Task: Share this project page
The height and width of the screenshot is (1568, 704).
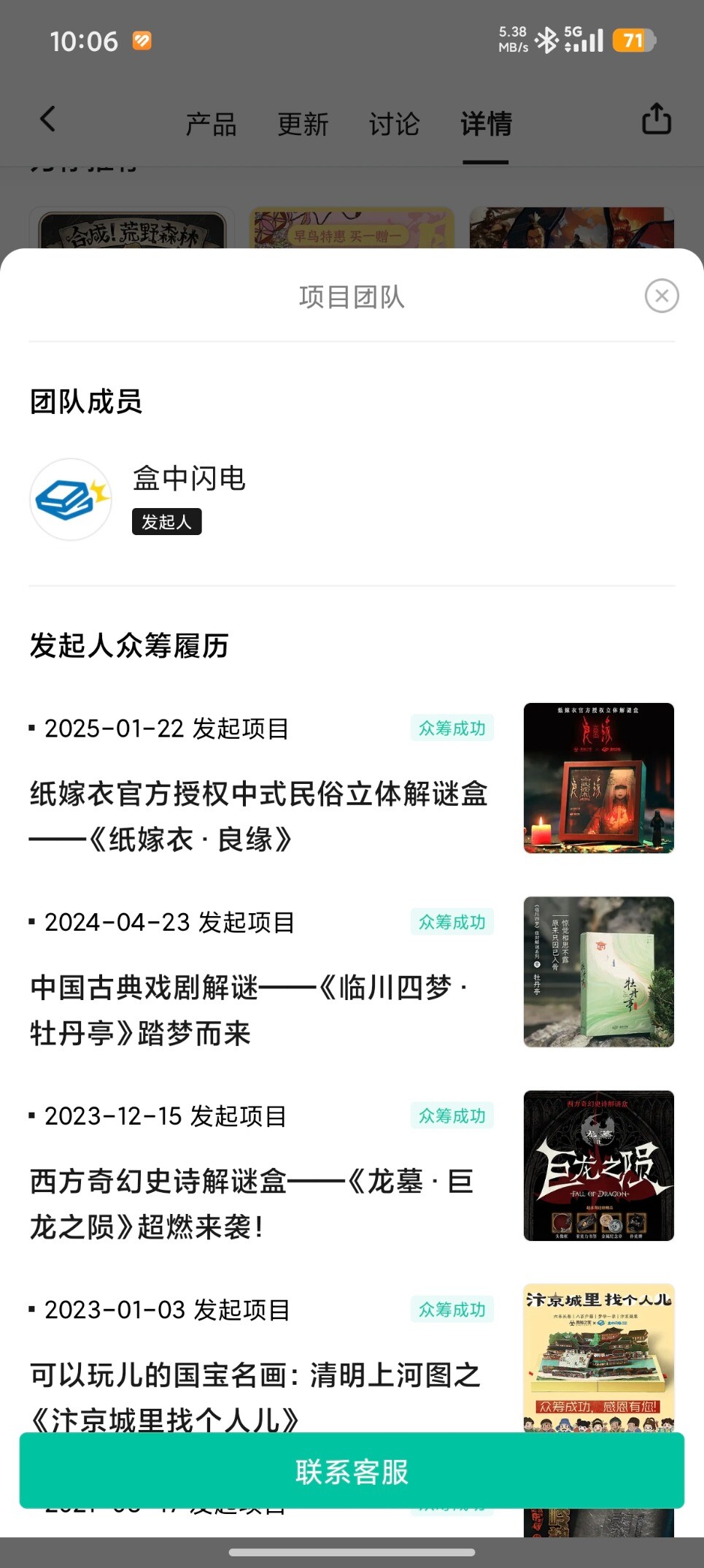Action: [656, 119]
